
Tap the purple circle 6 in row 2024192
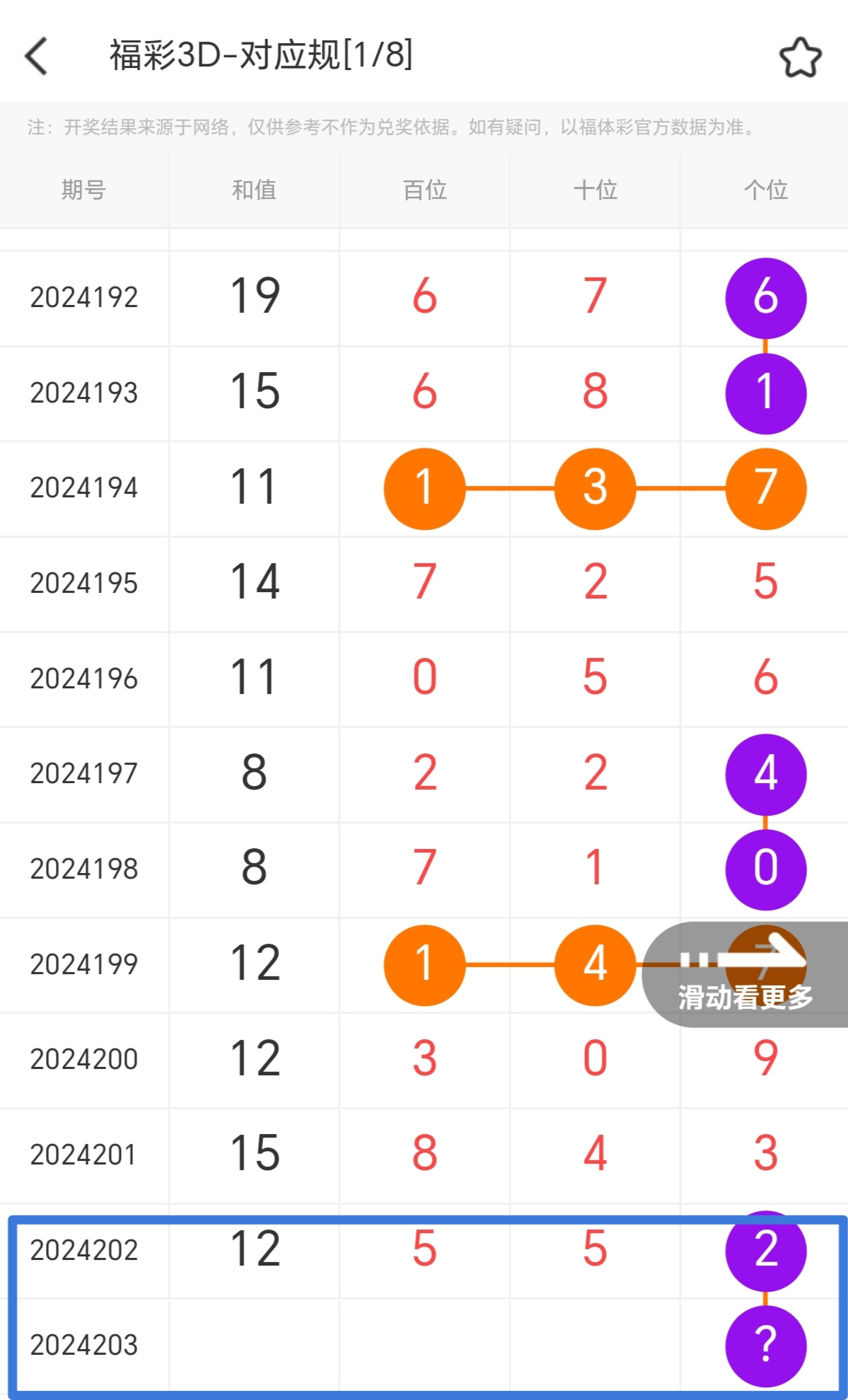(x=765, y=297)
